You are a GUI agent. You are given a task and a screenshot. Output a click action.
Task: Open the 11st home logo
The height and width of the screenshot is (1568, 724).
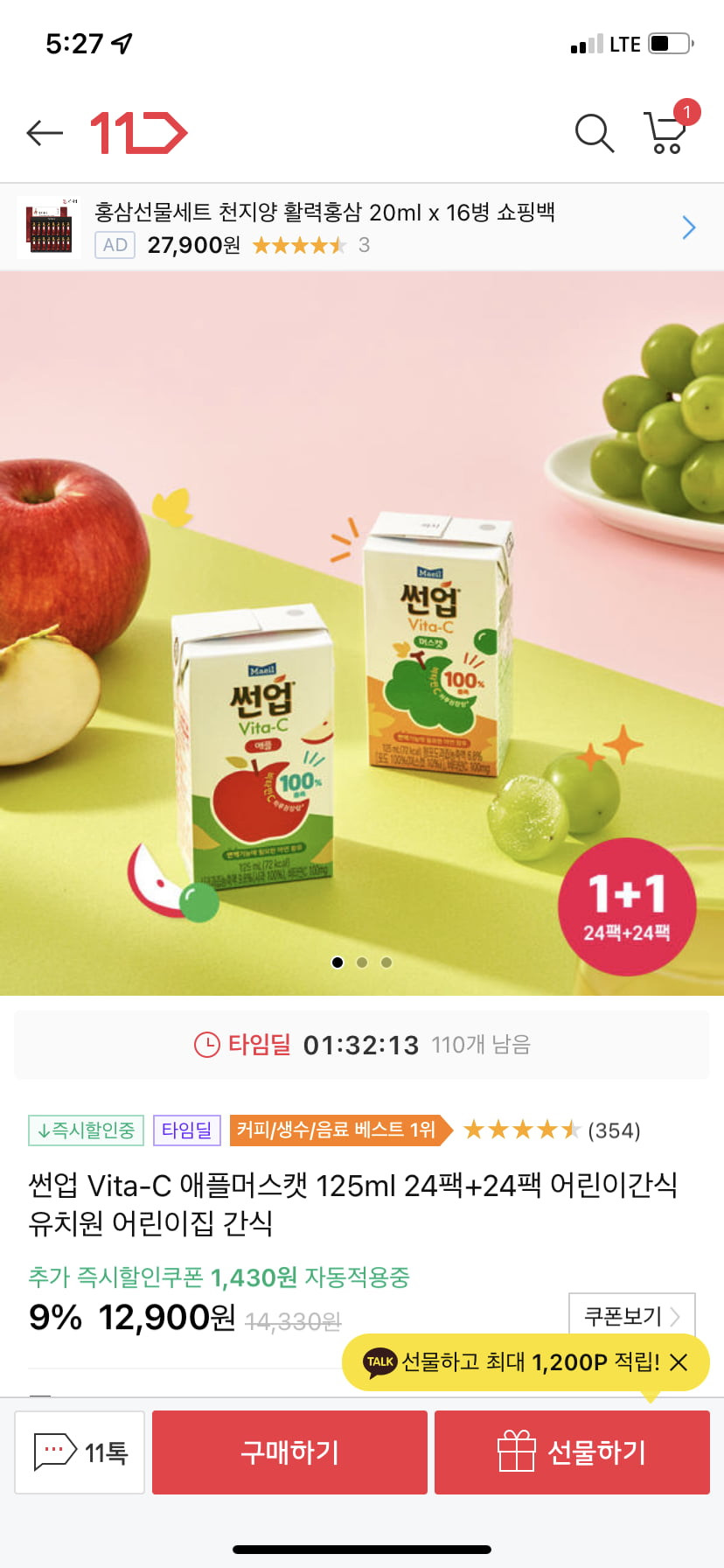[139, 133]
